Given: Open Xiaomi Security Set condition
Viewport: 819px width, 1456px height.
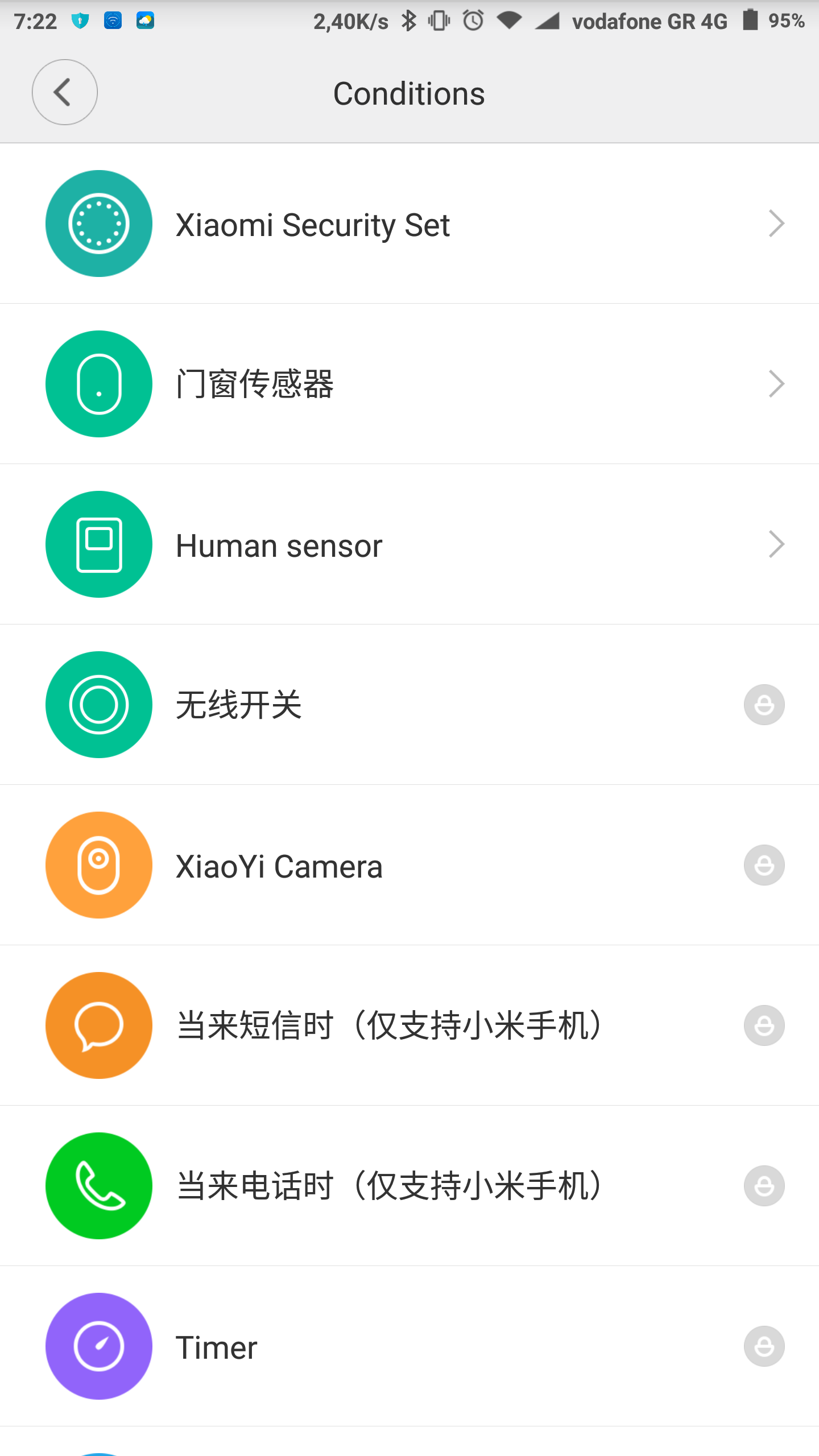Looking at the screenshot, I should pos(409,224).
